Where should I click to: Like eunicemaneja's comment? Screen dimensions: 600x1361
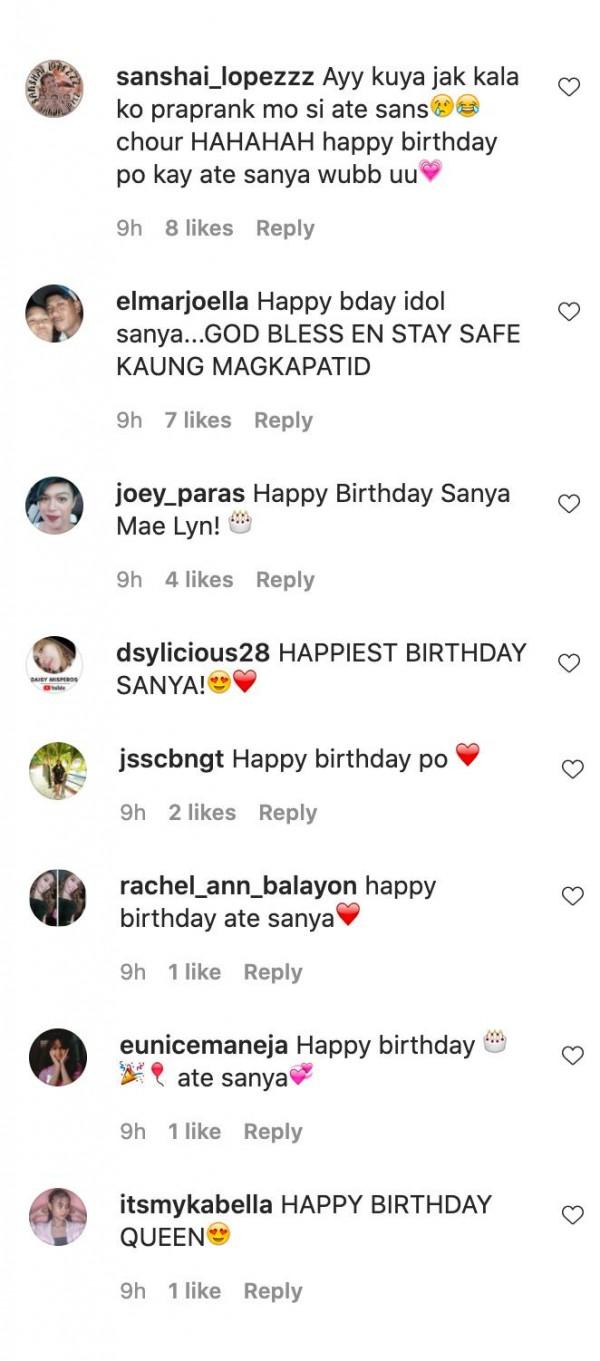click(572, 1056)
